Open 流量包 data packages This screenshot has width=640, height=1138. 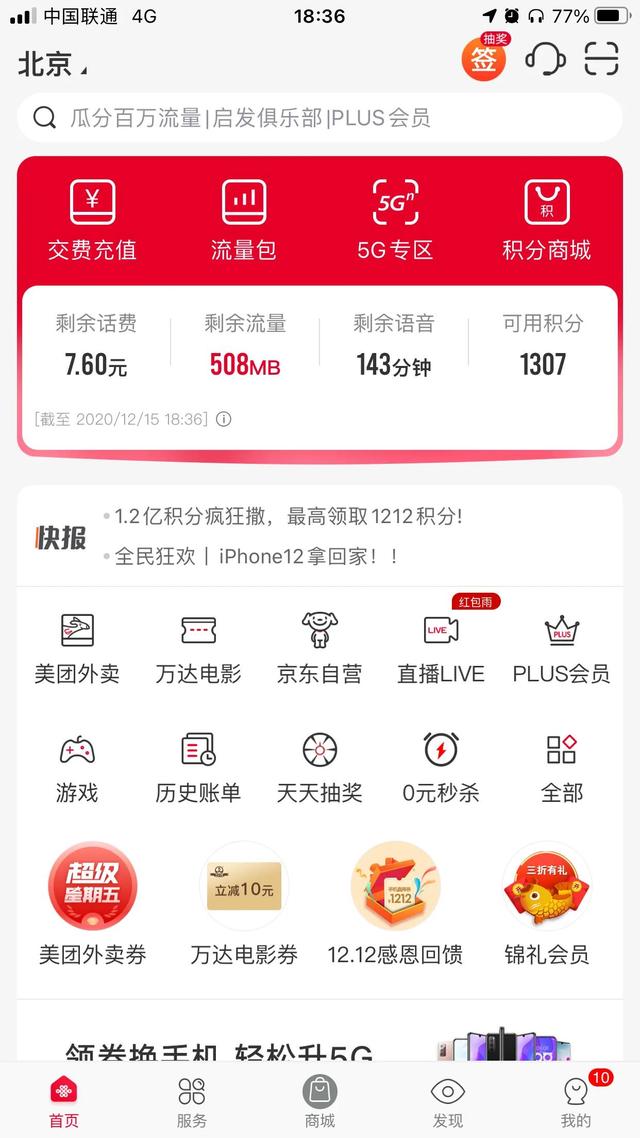pos(243,220)
